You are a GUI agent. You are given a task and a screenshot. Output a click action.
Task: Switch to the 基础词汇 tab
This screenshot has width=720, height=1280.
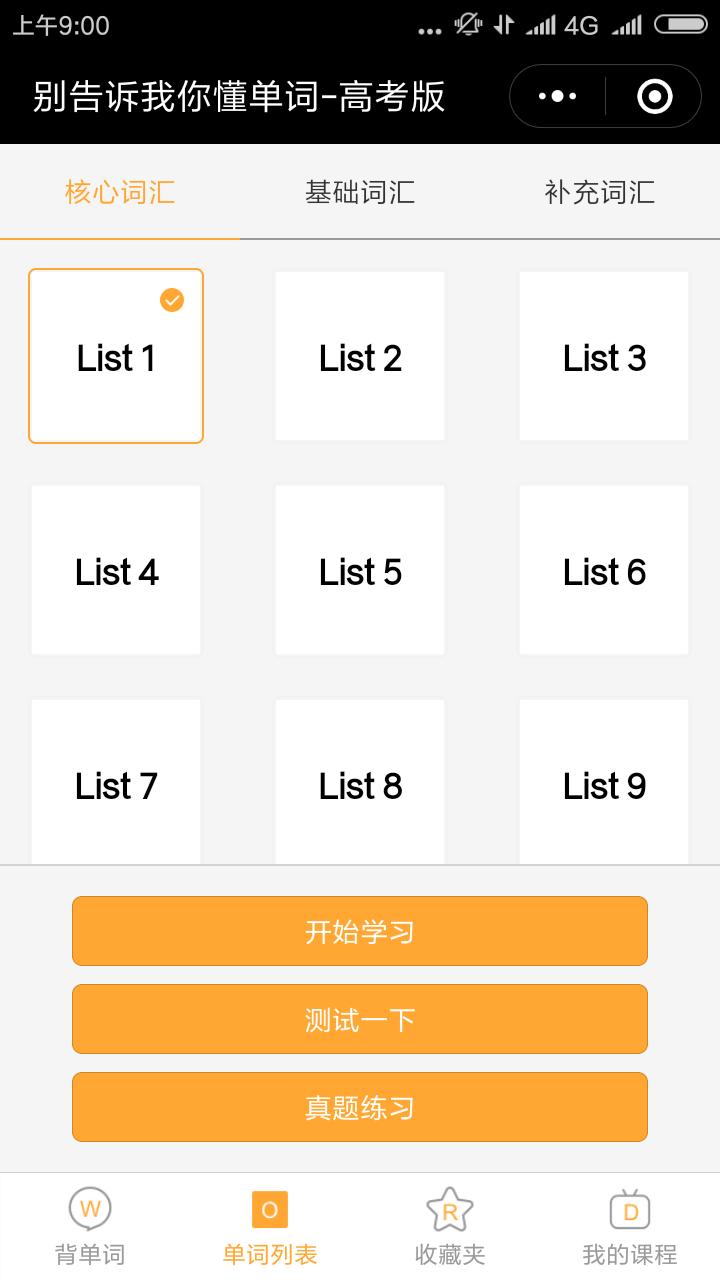(360, 192)
